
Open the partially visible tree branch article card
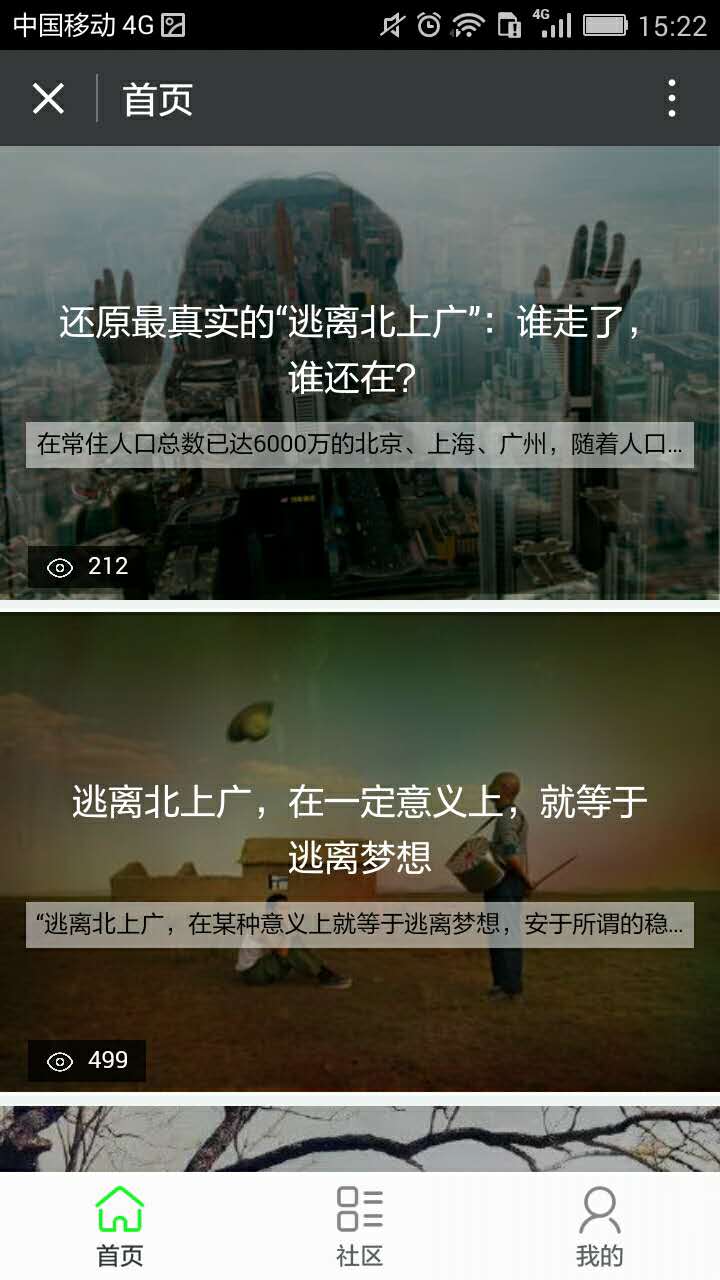click(359, 1138)
